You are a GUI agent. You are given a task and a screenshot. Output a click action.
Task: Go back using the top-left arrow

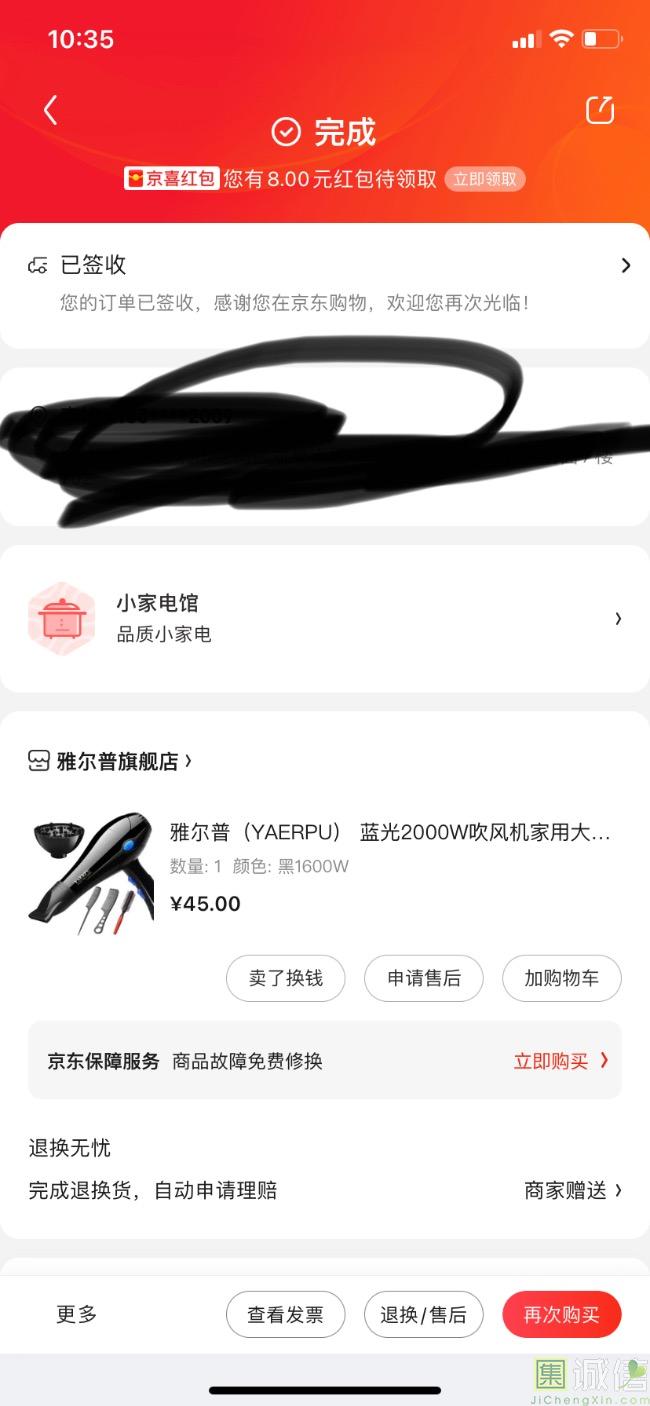[51, 110]
